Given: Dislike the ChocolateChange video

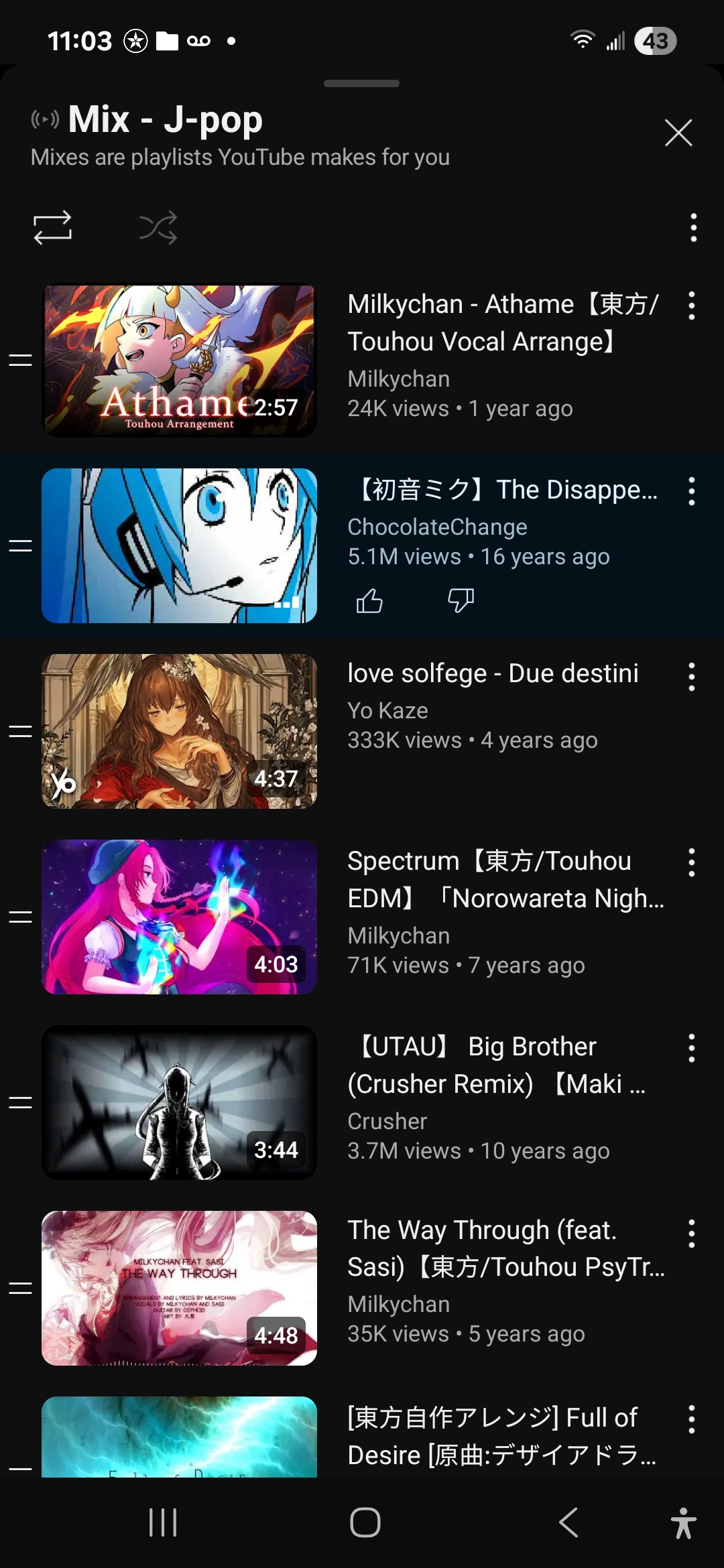Looking at the screenshot, I should point(461,600).
